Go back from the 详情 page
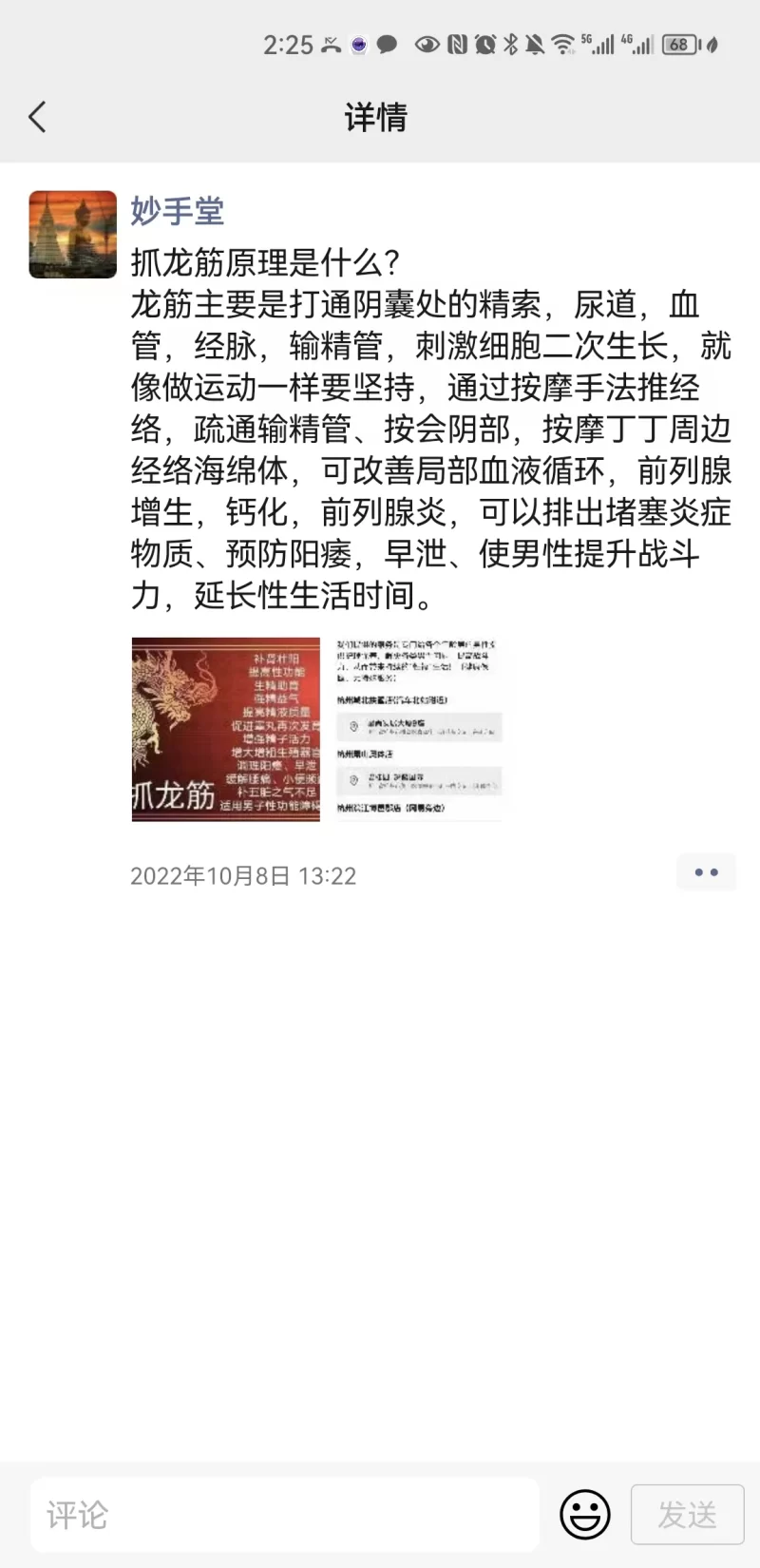The image size is (760, 1568). [x=38, y=118]
